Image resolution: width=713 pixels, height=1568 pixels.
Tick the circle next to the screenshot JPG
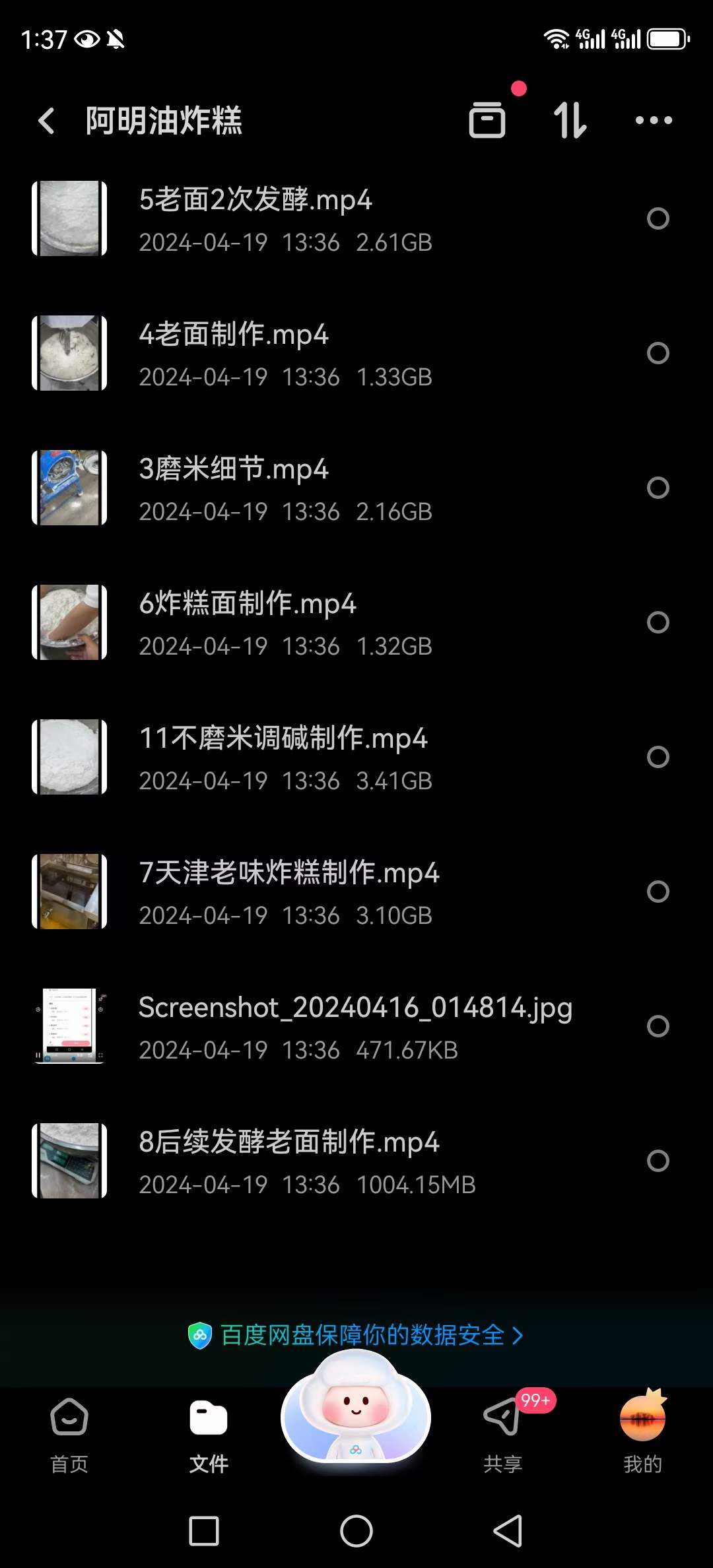657,1025
